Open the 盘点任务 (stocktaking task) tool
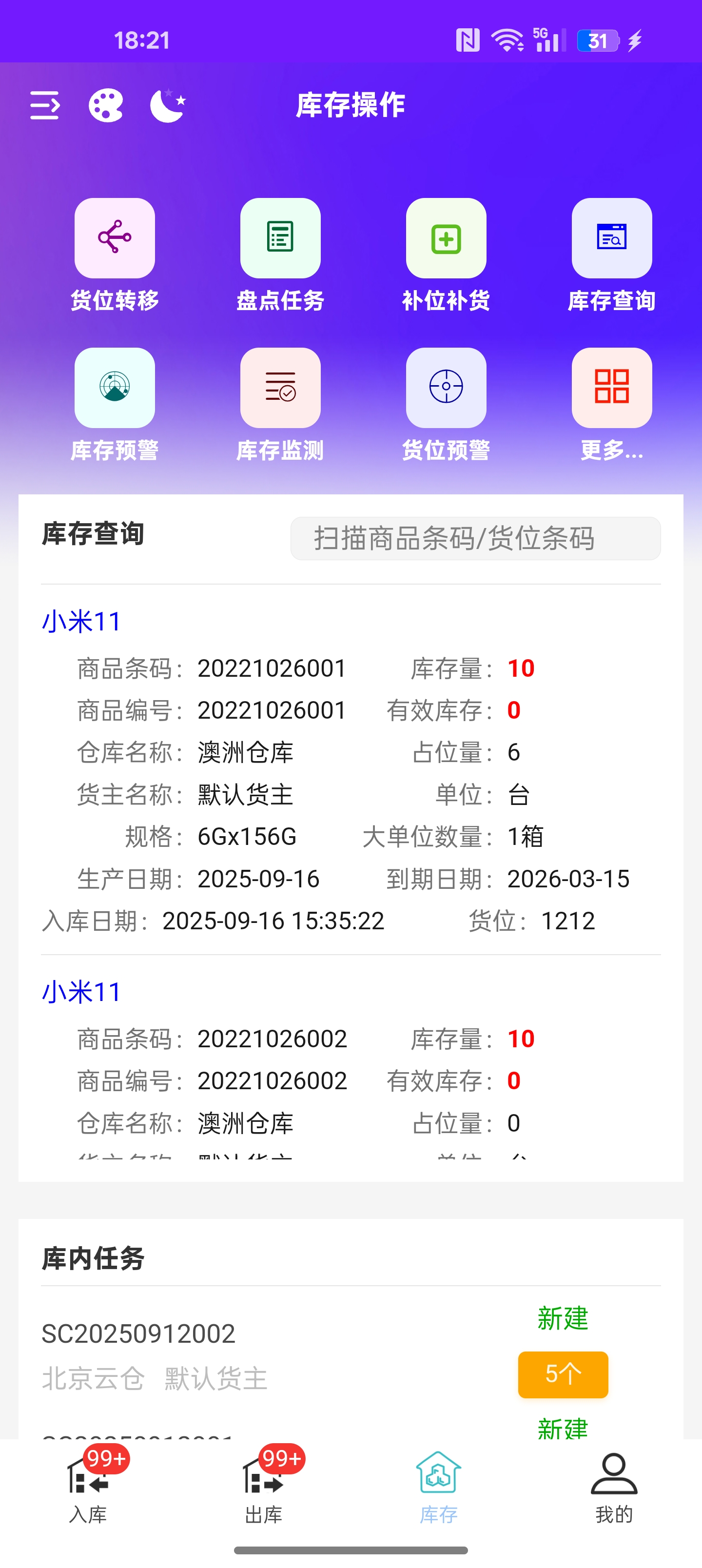Screen dimensions: 702x1568 pyautogui.click(x=280, y=255)
